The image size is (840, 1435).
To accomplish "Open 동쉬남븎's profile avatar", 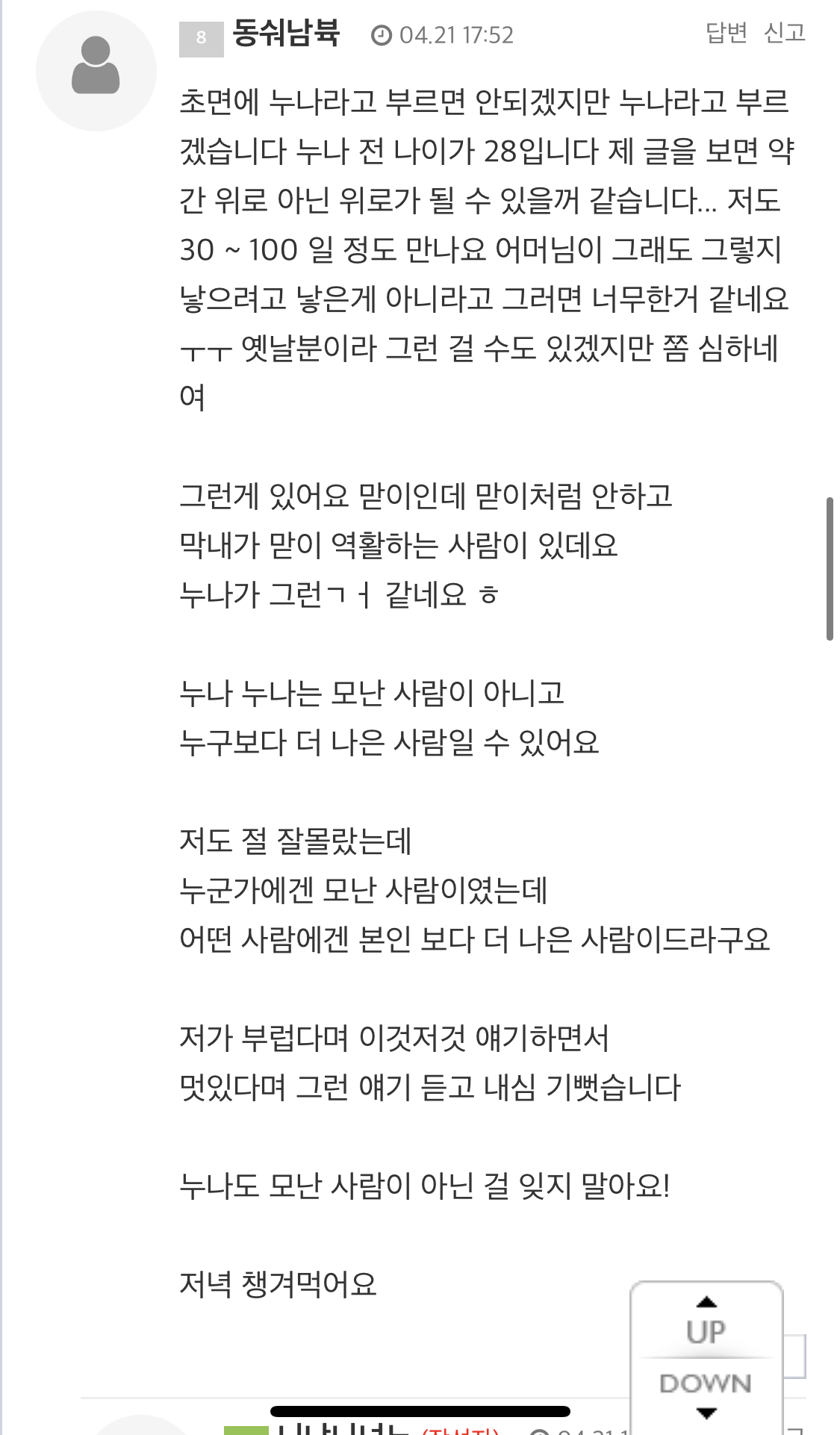I will [x=96, y=71].
